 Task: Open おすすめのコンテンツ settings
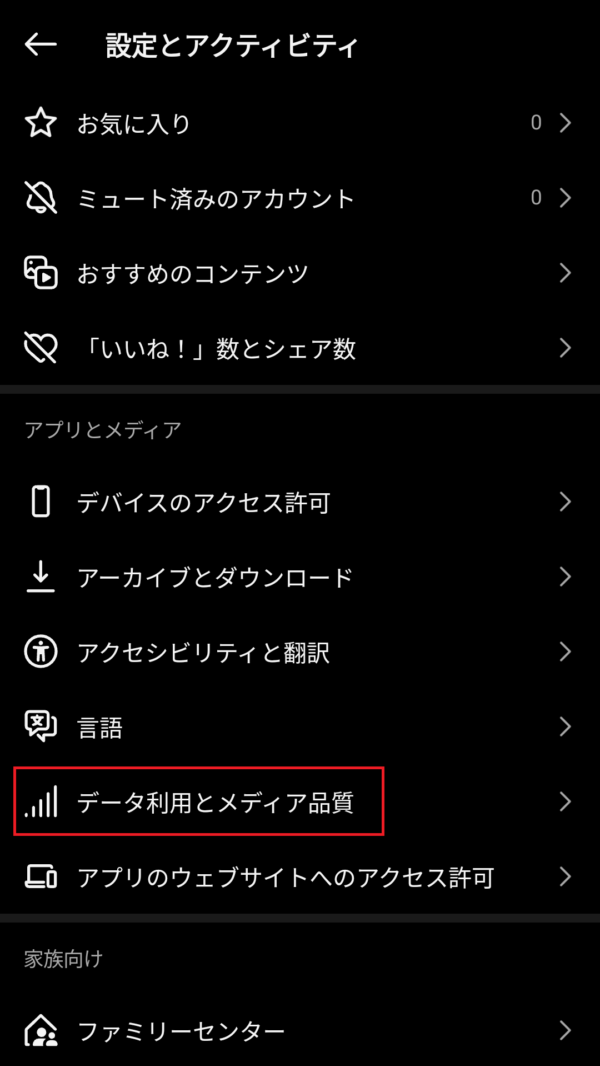pos(192,273)
